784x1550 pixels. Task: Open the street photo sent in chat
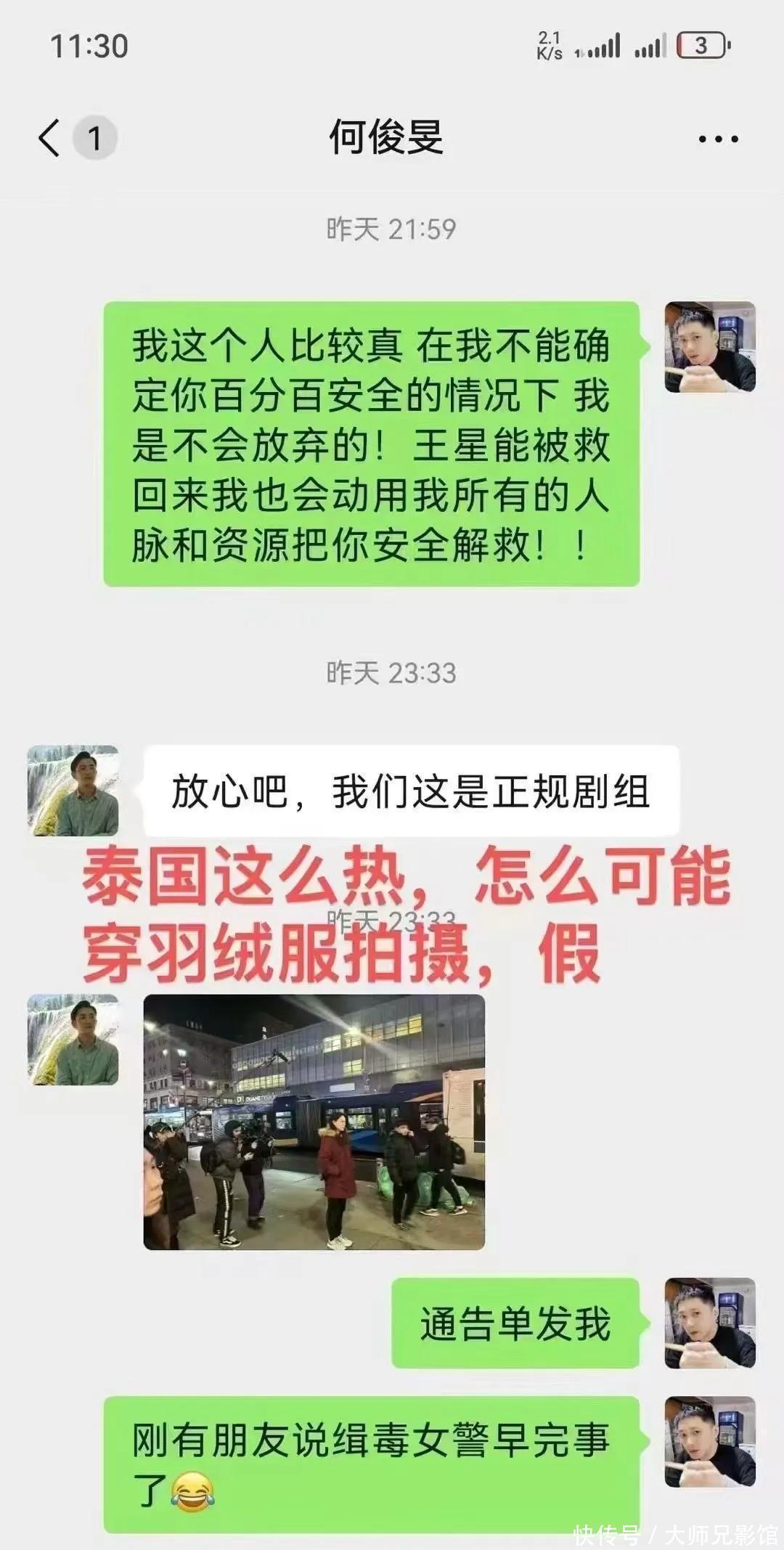pos(314,1122)
